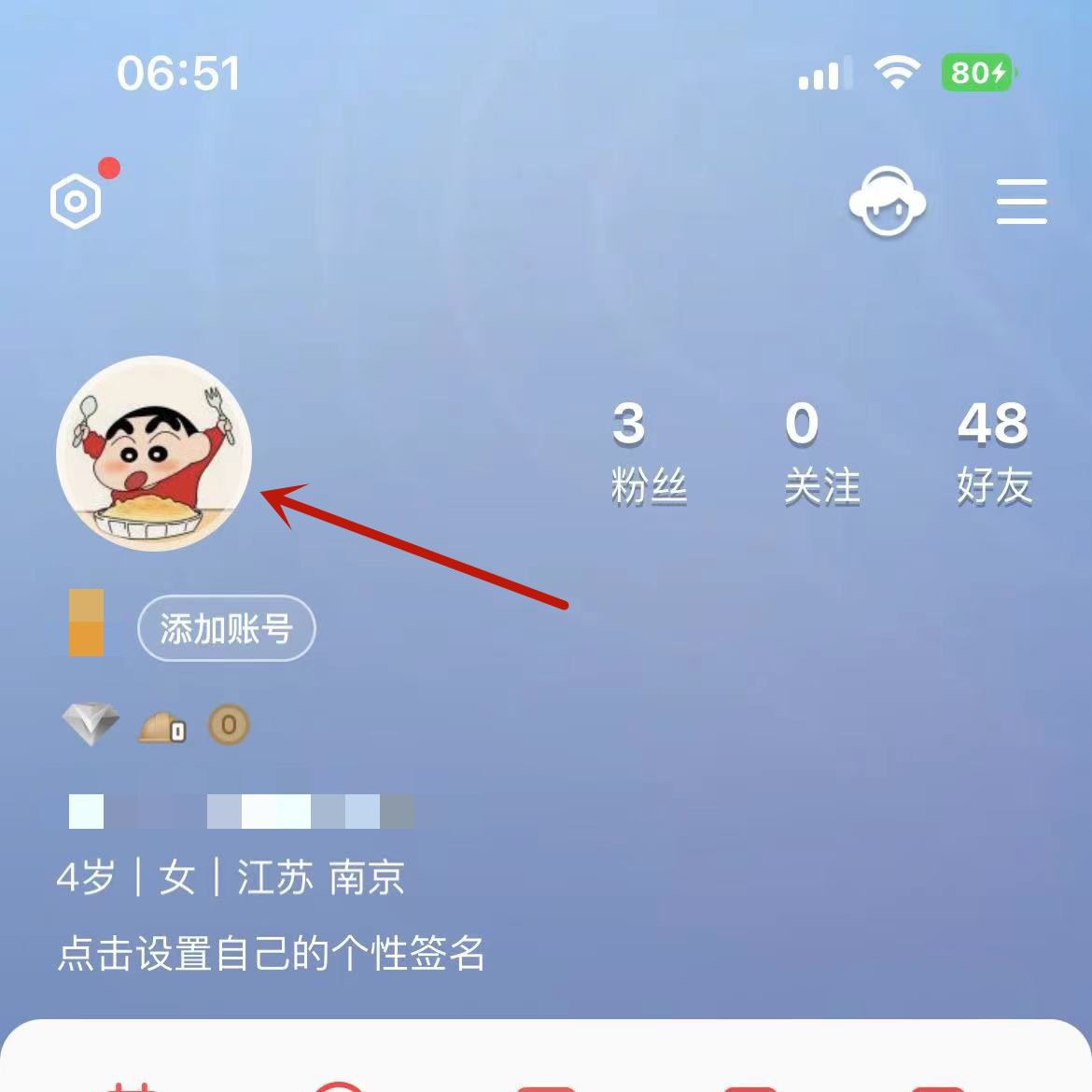This screenshot has width=1092, height=1092.
Task: Tap the 添加账号 button
Action: tap(226, 628)
